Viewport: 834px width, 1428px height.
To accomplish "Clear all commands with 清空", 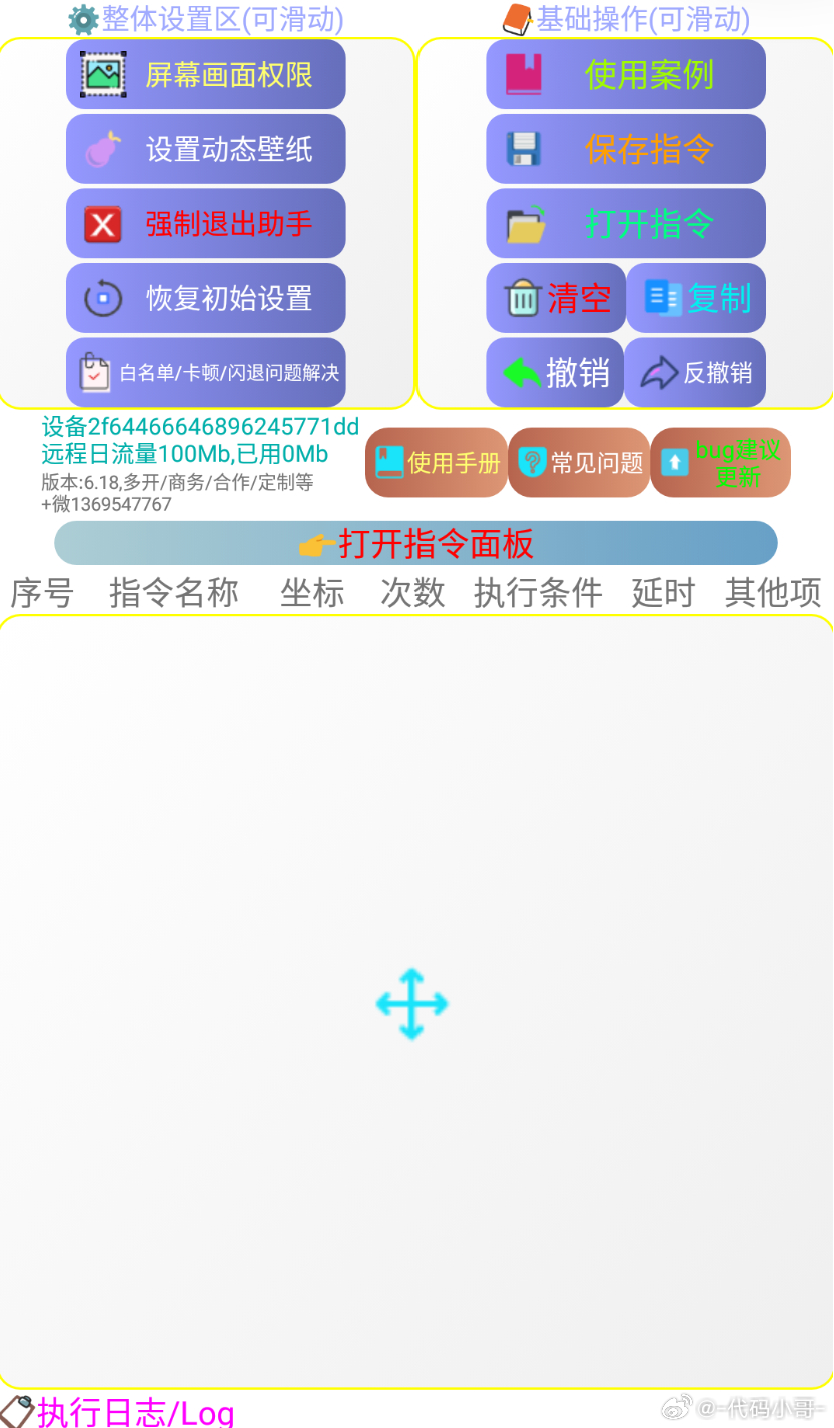I will pos(556,298).
